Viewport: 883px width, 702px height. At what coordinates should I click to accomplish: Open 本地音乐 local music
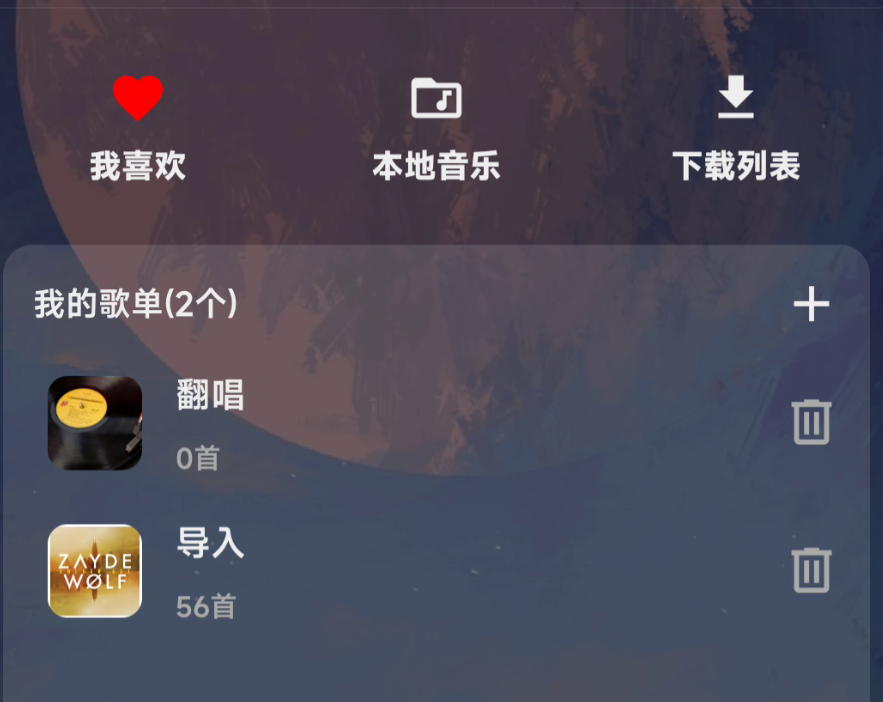click(x=436, y=128)
